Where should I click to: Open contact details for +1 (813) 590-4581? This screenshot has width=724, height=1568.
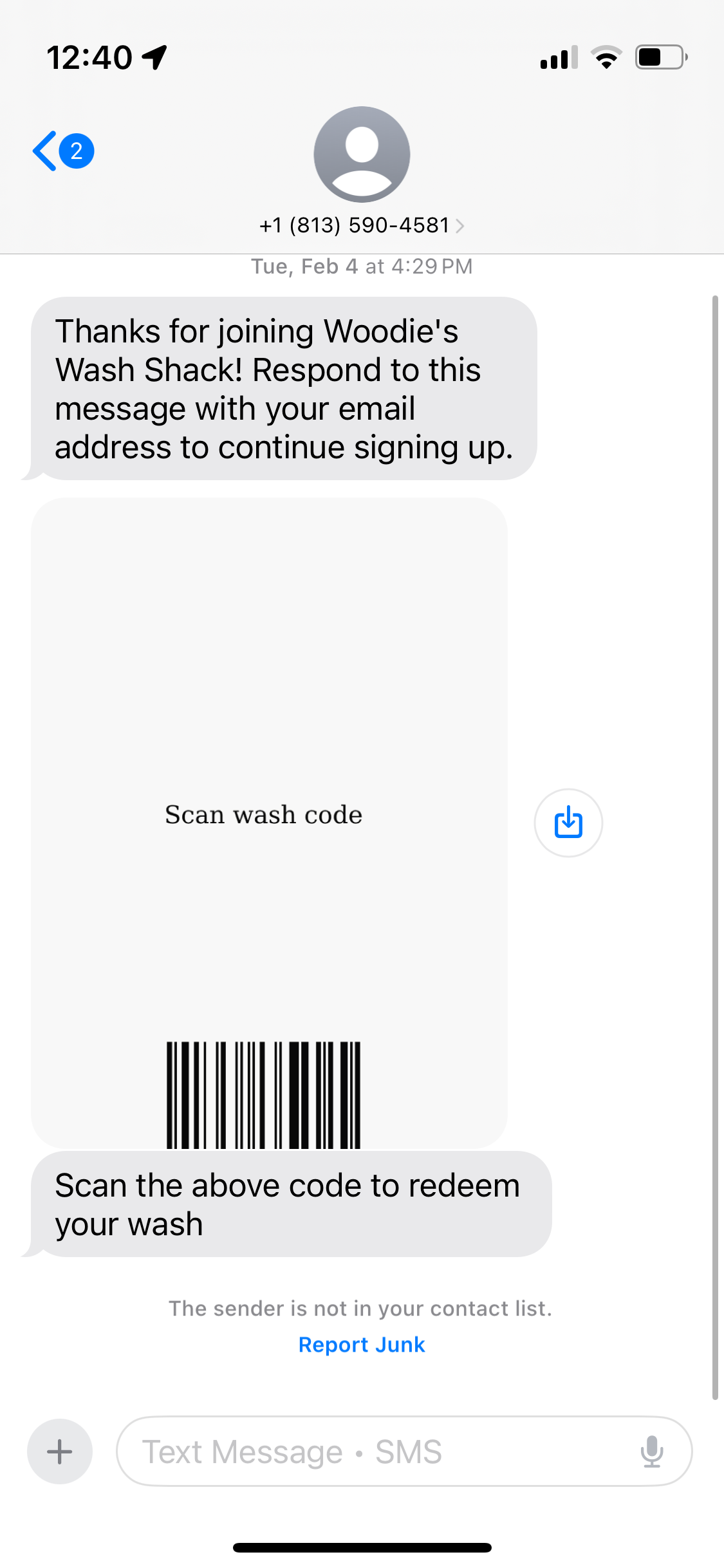click(361, 225)
